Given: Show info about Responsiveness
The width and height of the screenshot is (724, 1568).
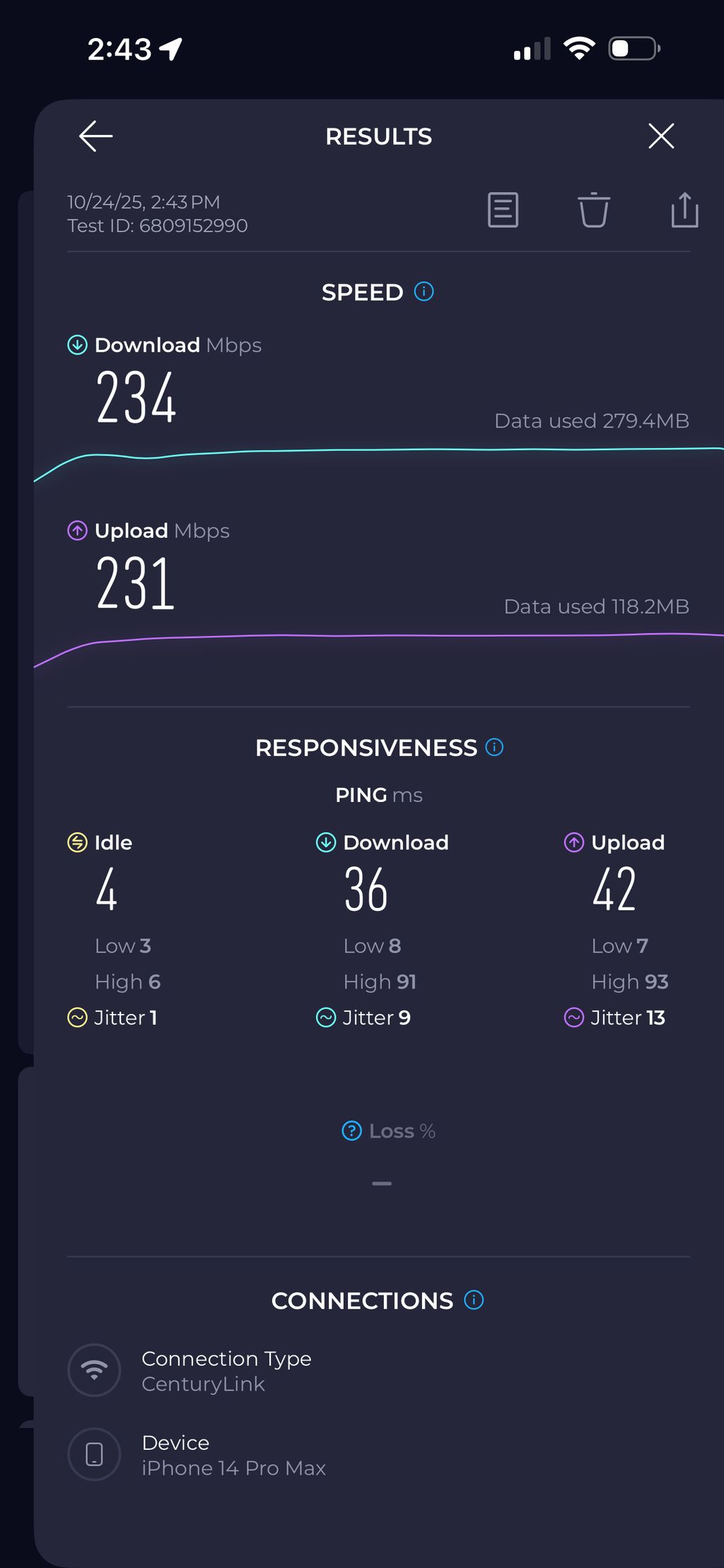Looking at the screenshot, I should [495, 747].
